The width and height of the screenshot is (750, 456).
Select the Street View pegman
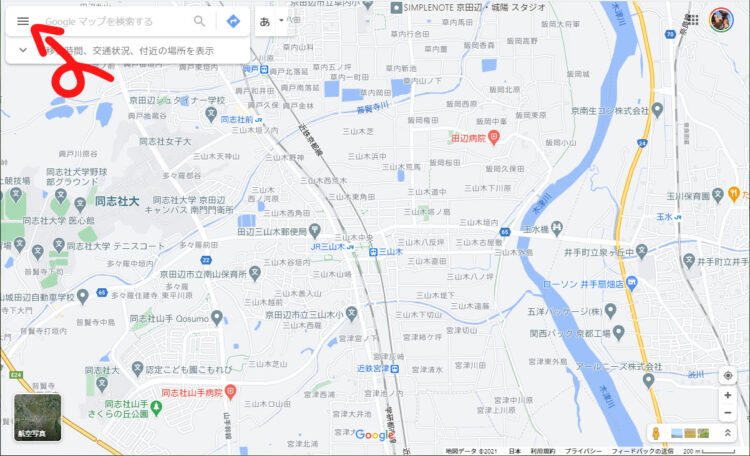[657, 433]
